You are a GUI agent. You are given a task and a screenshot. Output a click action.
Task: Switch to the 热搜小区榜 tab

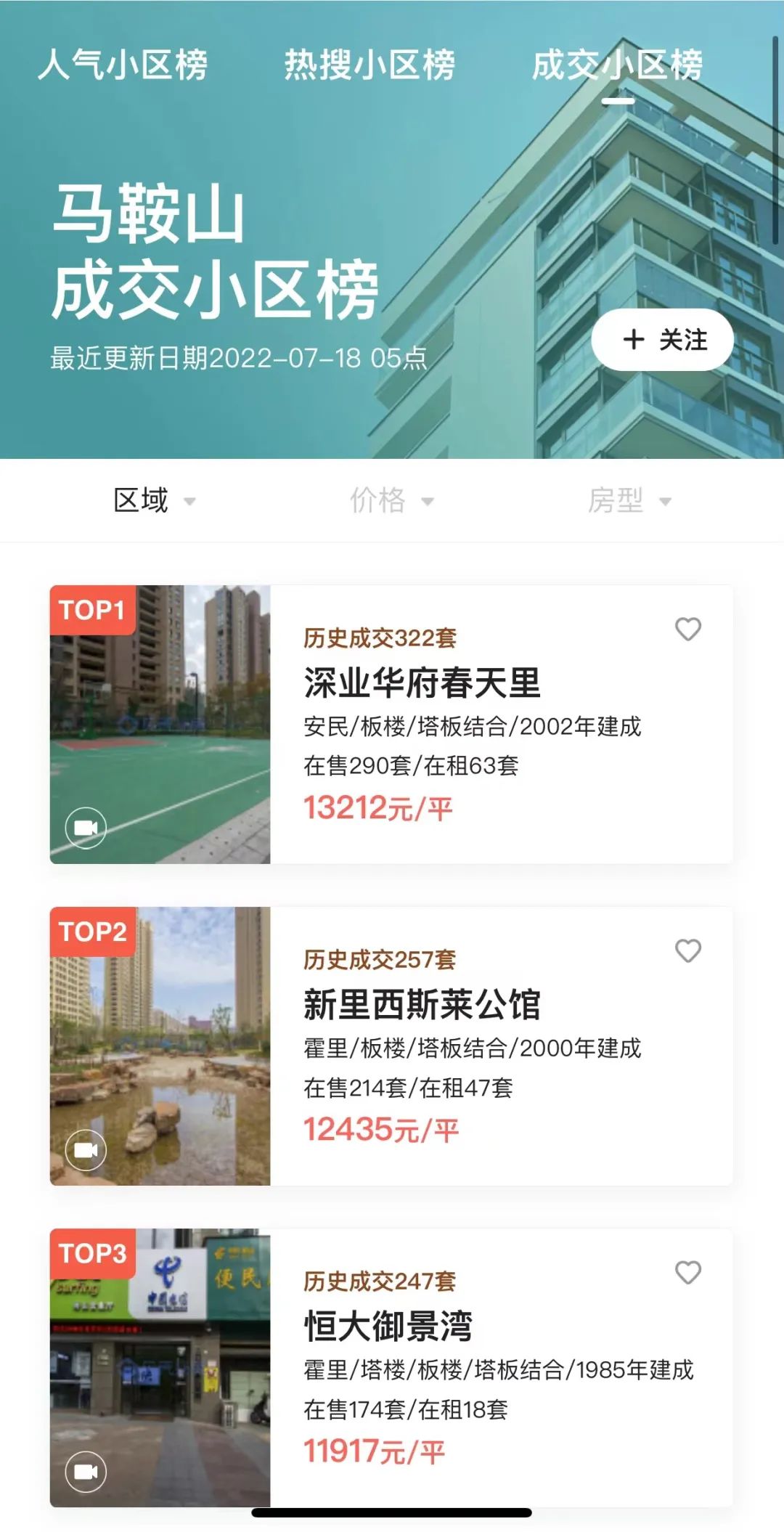tap(372, 64)
